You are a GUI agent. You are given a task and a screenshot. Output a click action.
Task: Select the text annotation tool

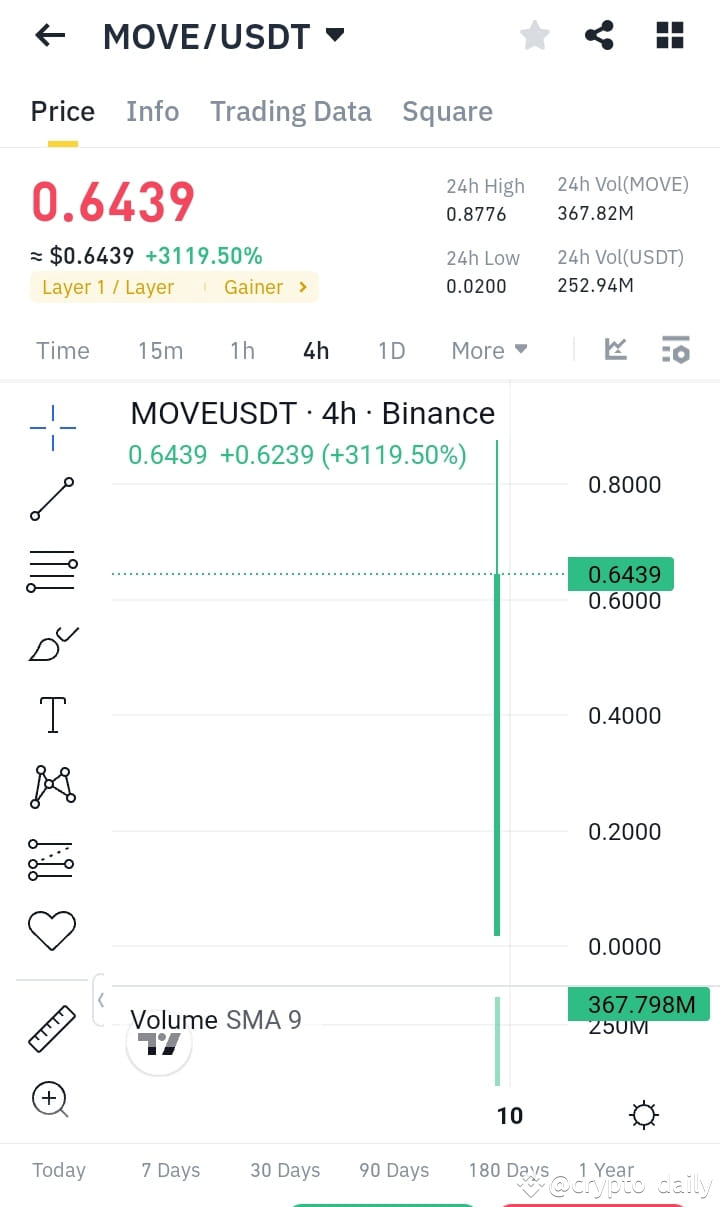tap(52, 714)
